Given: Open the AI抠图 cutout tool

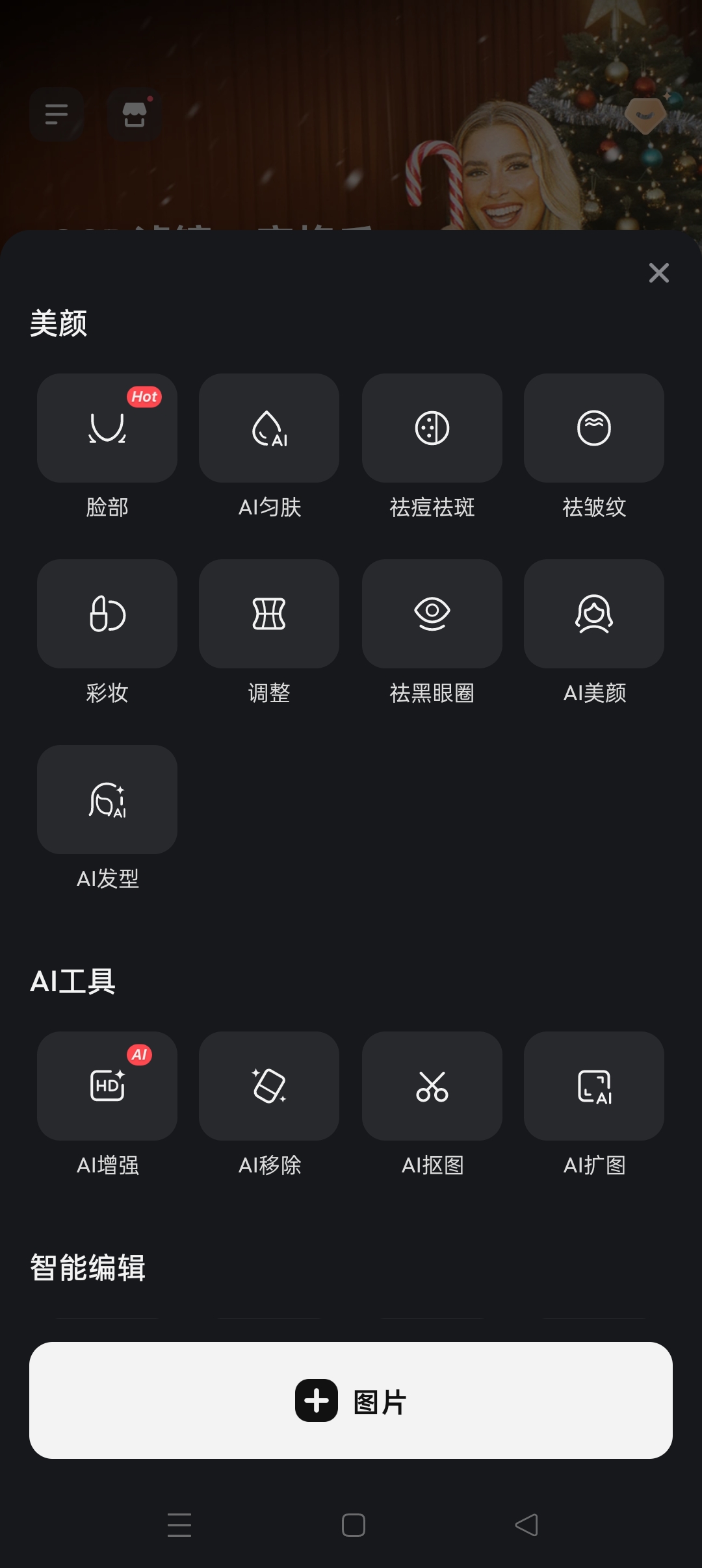Looking at the screenshot, I should pos(432,1086).
